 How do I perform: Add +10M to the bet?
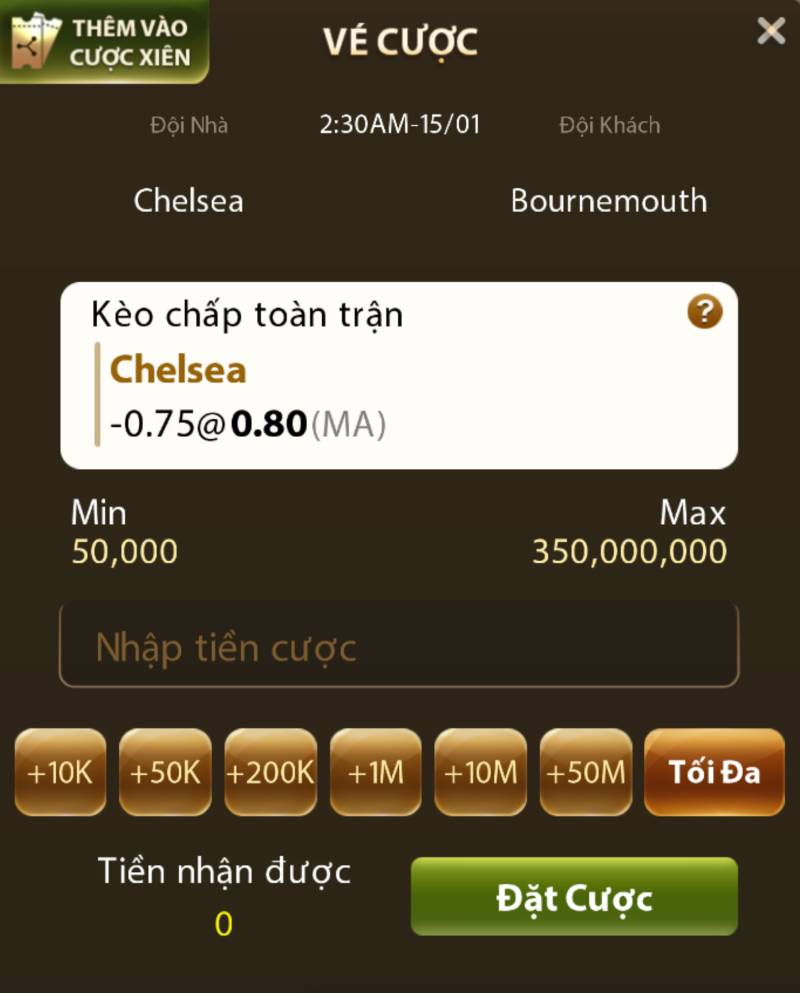[x=481, y=772]
